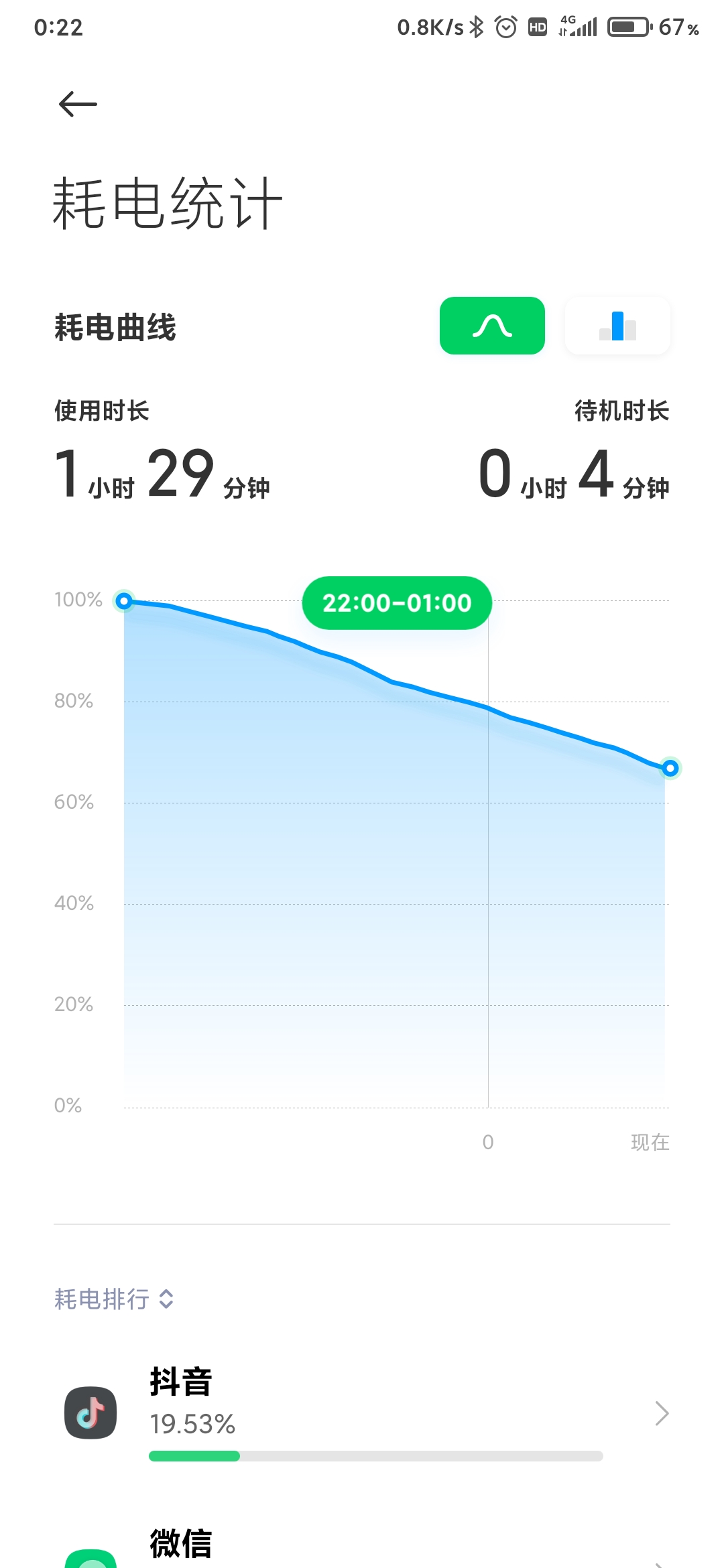Screen dimensions: 724x1568
Task: Open 抖音 power usage details
Action: (362, 1413)
